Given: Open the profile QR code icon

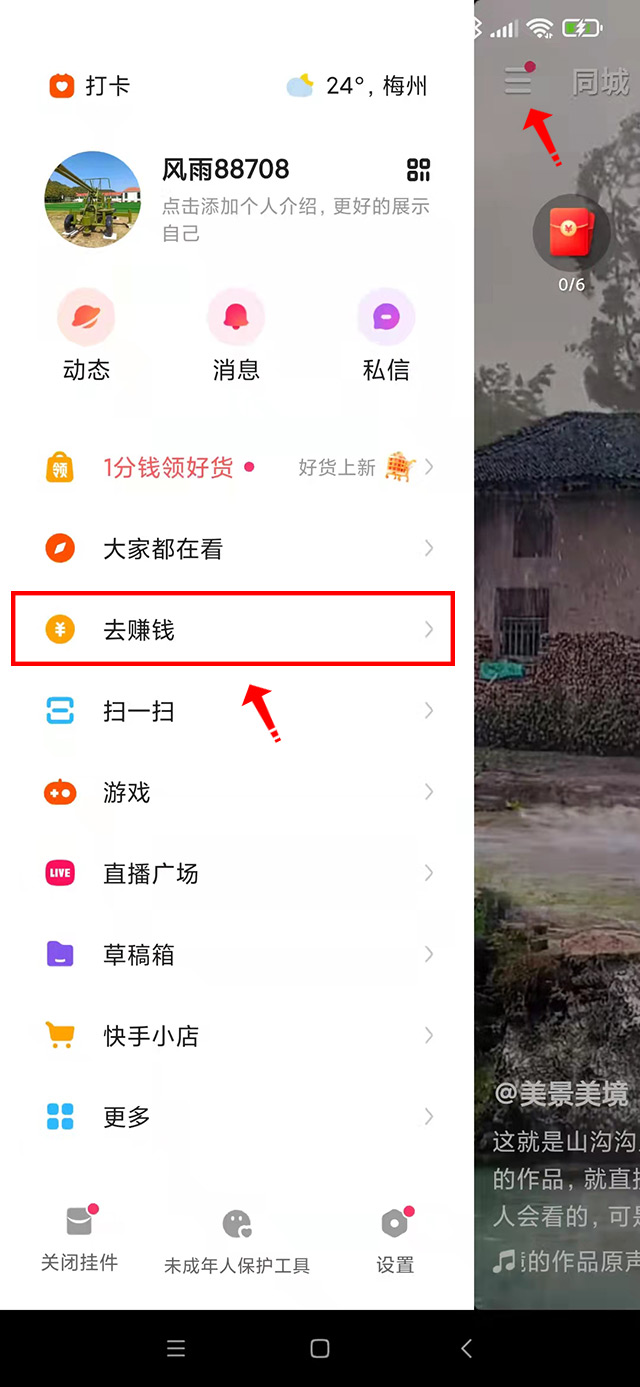Looking at the screenshot, I should 418,169.
